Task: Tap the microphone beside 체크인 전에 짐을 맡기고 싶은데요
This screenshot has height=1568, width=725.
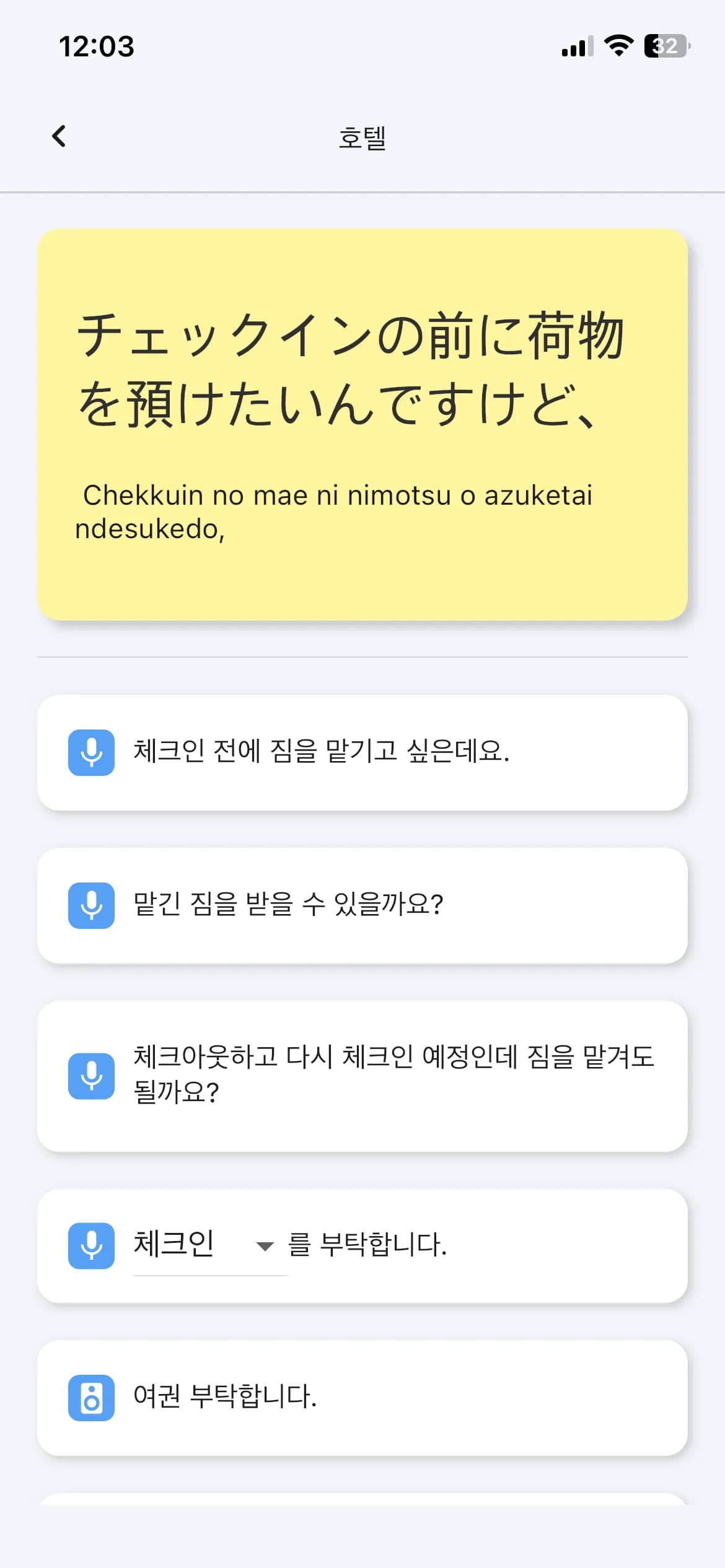Action: pos(91,752)
